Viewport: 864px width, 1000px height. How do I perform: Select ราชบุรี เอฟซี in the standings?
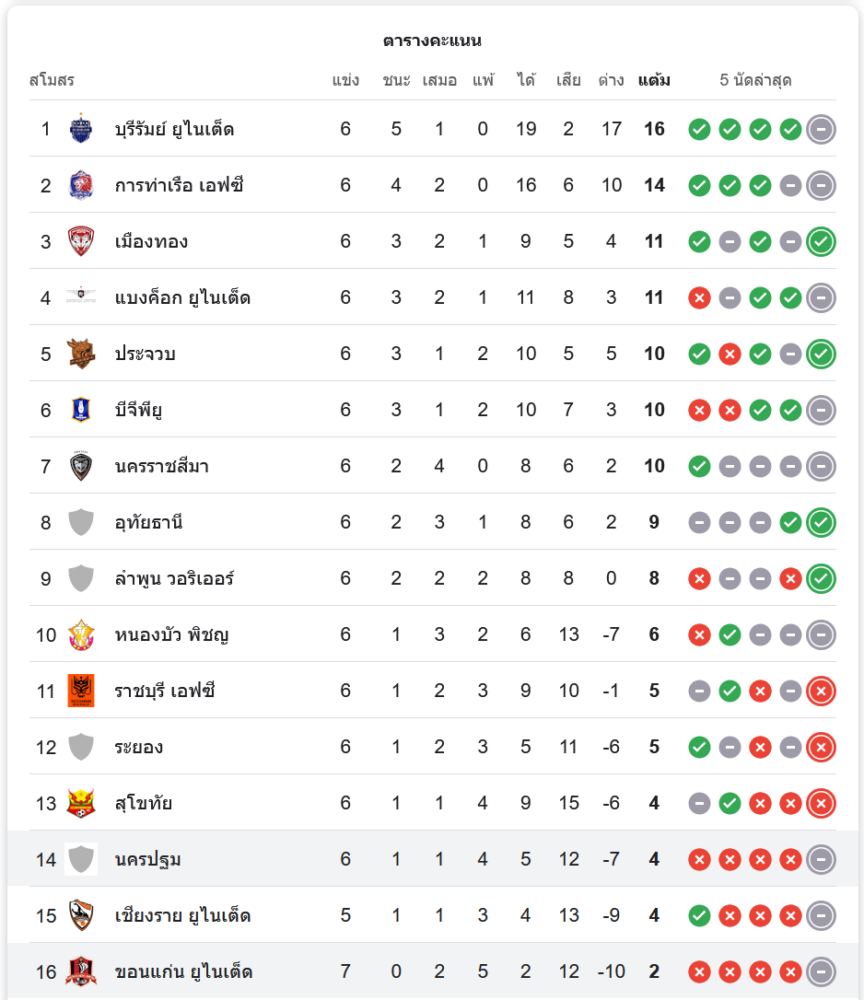(x=165, y=690)
